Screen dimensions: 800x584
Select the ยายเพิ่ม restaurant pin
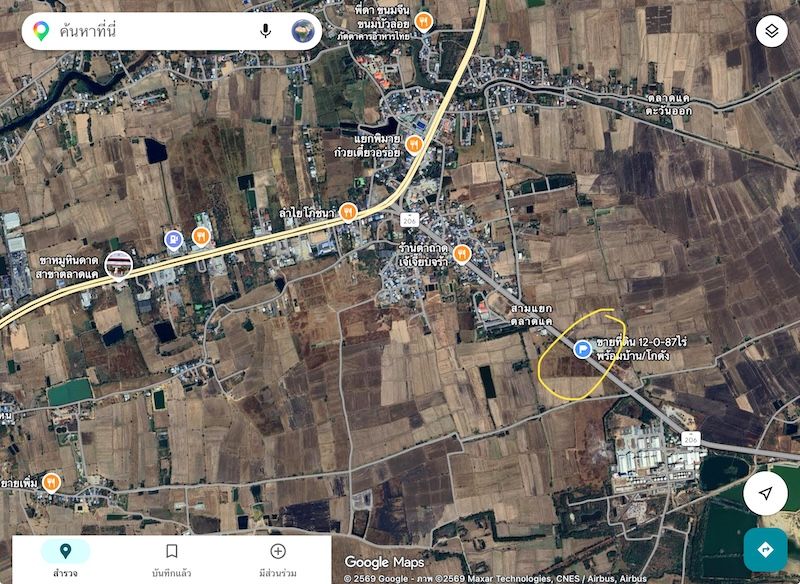pos(52,482)
